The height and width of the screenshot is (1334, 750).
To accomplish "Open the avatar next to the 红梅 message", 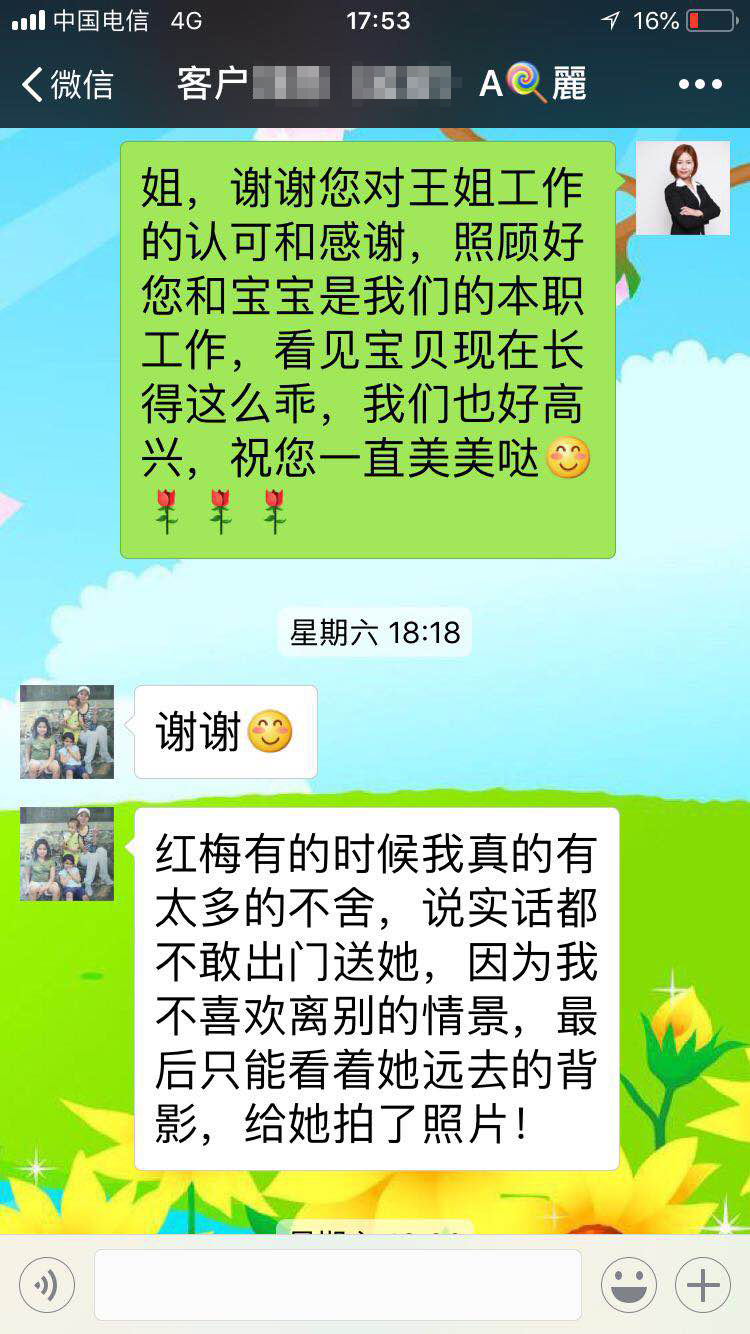I will tap(67, 854).
